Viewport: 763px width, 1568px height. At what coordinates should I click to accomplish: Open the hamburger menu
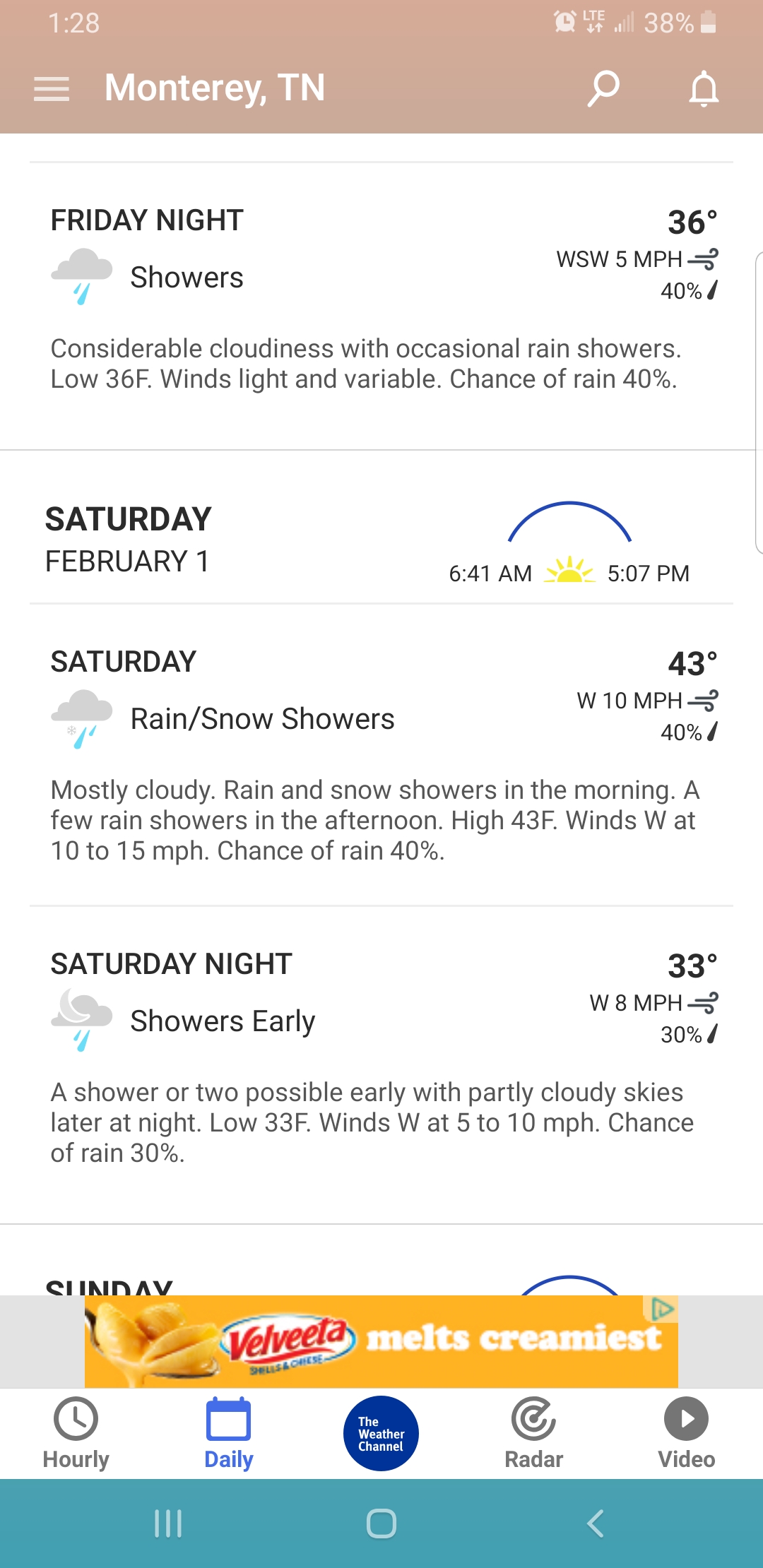pyautogui.click(x=52, y=89)
